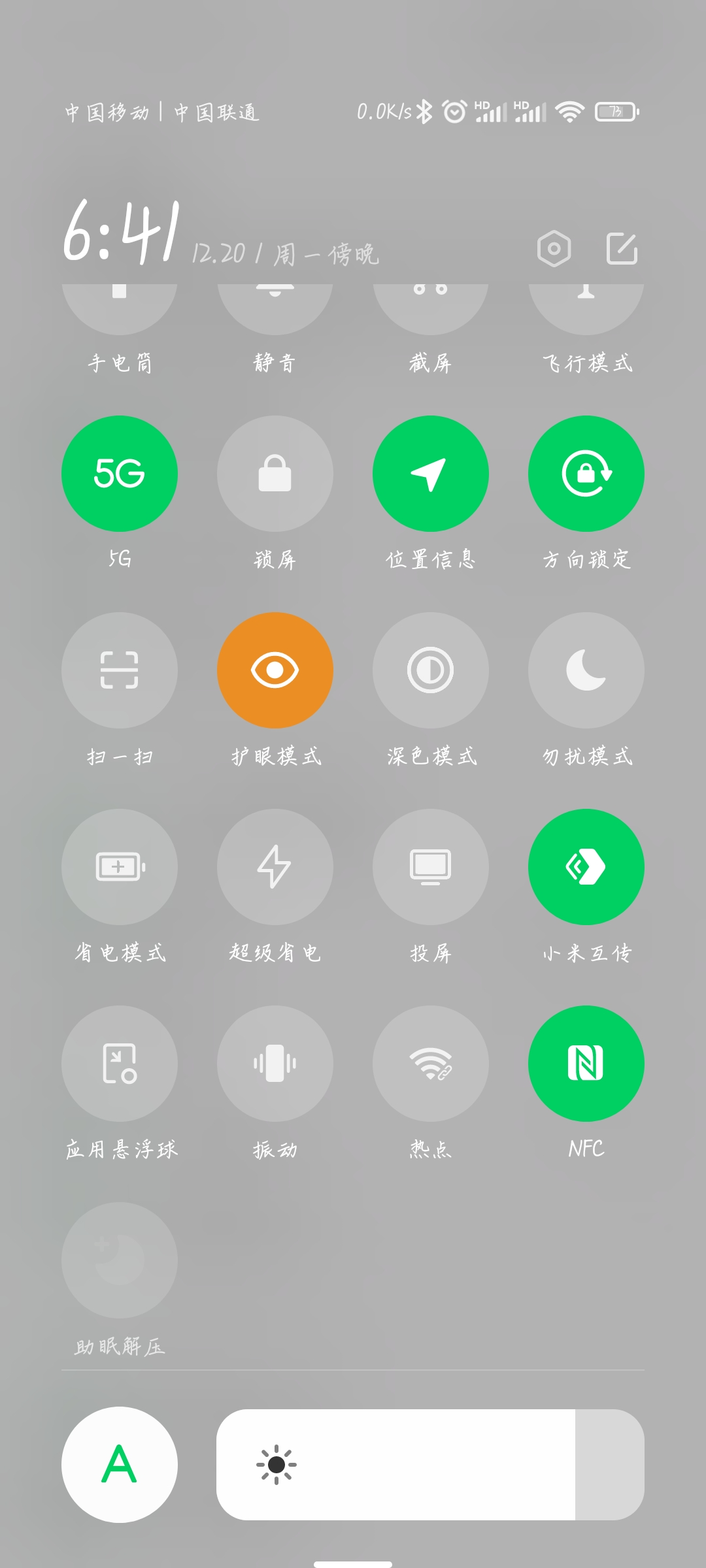Open the 扫一扫 scanner
Image resolution: width=706 pixels, height=1568 pixels.
coord(120,670)
